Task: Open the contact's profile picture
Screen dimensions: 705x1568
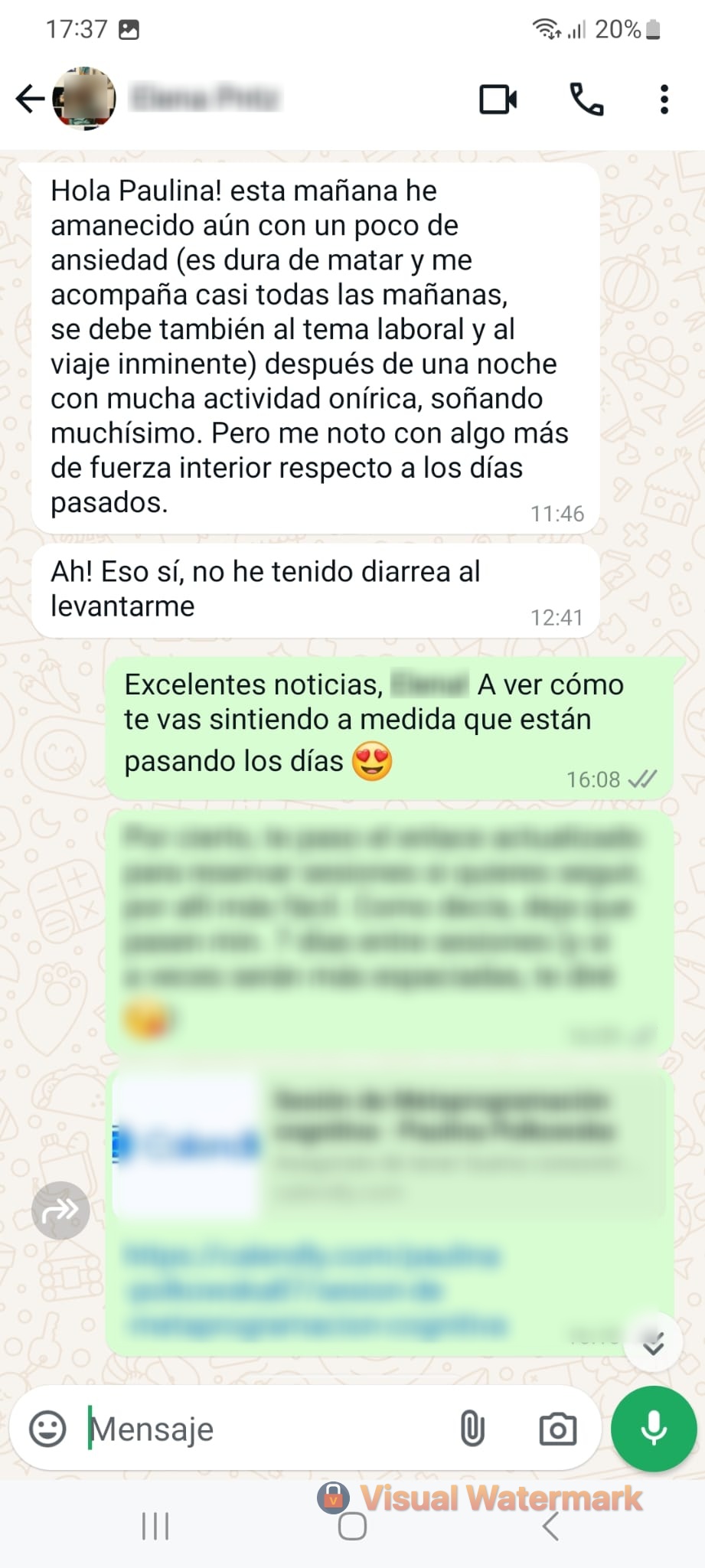Action: (84, 98)
